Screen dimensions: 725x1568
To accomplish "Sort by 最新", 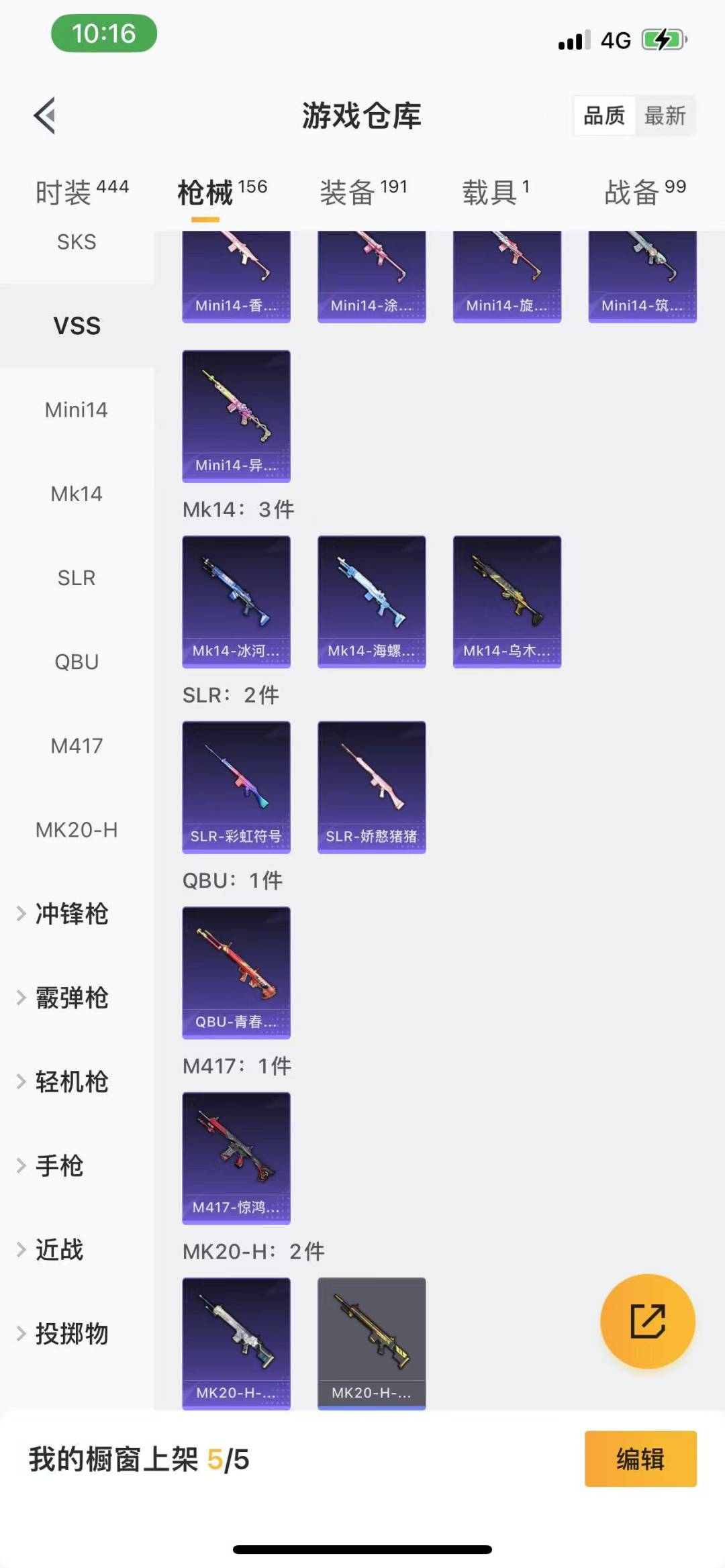I will pyautogui.click(x=665, y=116).
